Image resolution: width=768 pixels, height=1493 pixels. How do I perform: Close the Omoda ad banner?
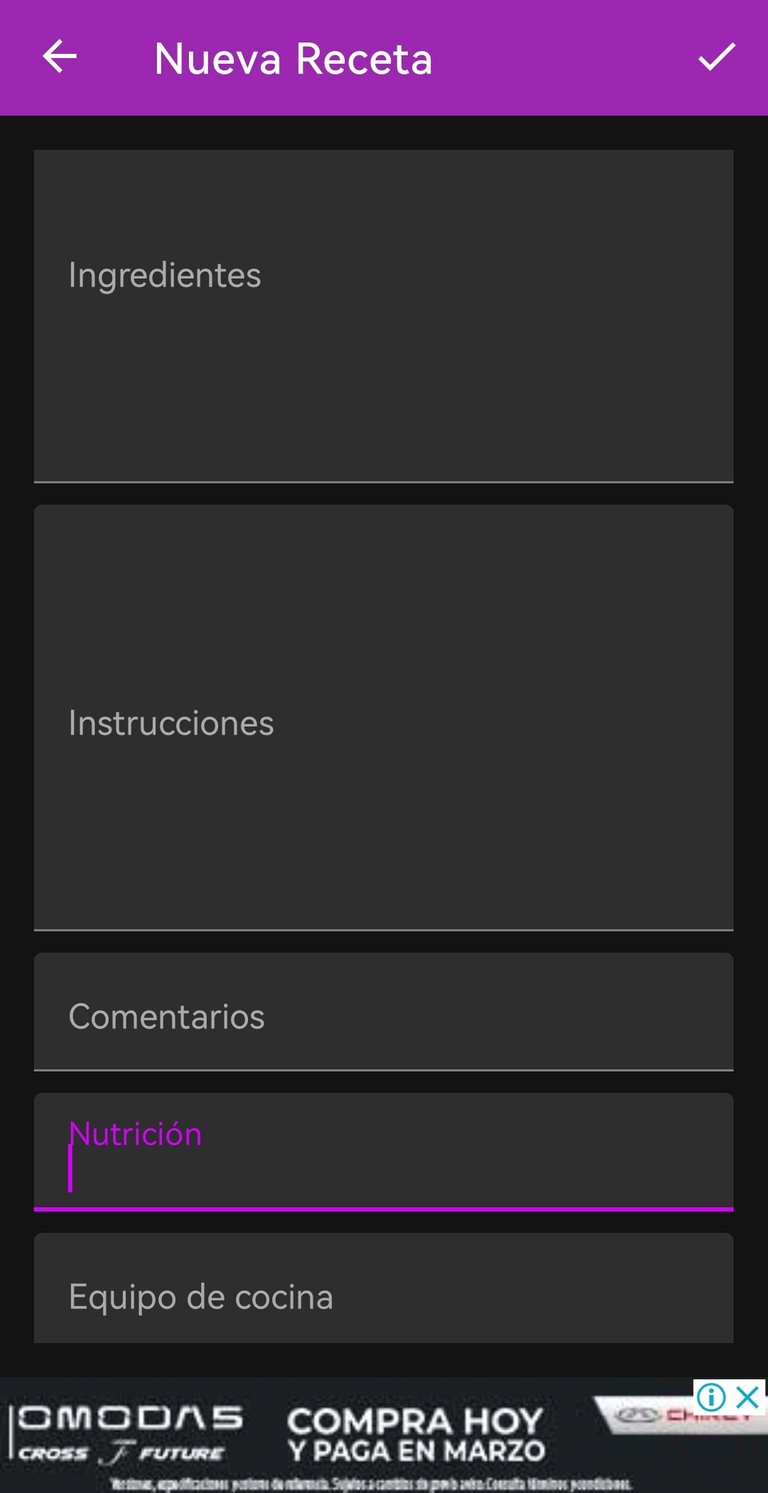(748, 1397)
